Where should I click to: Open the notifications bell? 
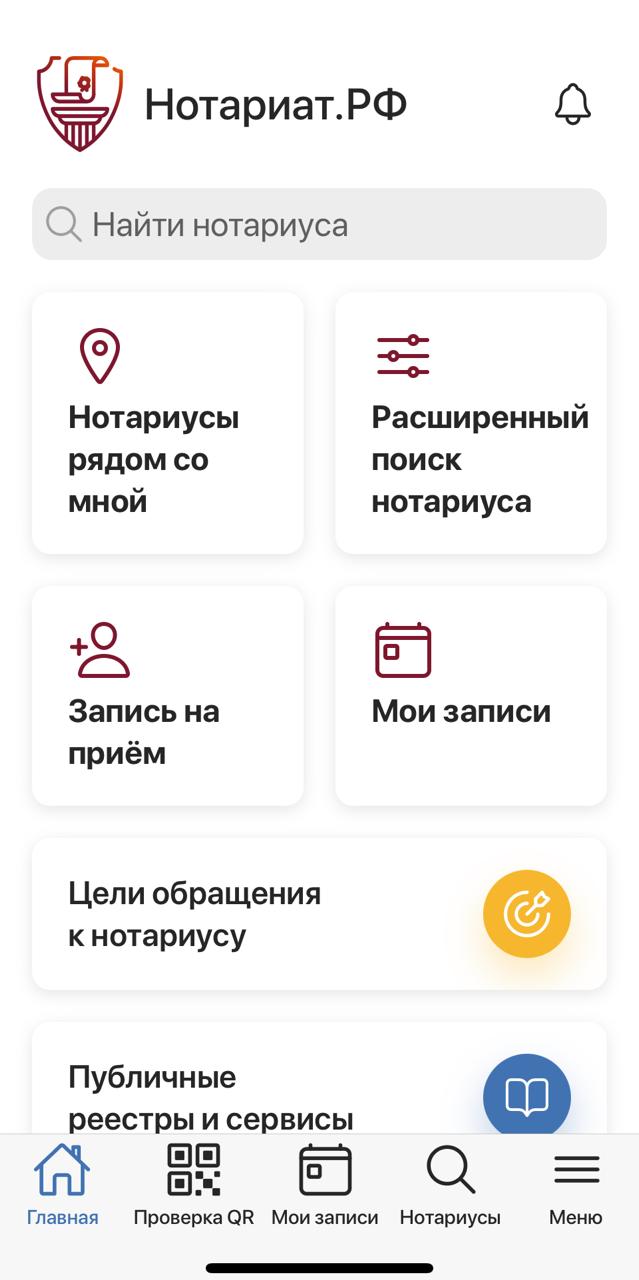coord(572,104)
